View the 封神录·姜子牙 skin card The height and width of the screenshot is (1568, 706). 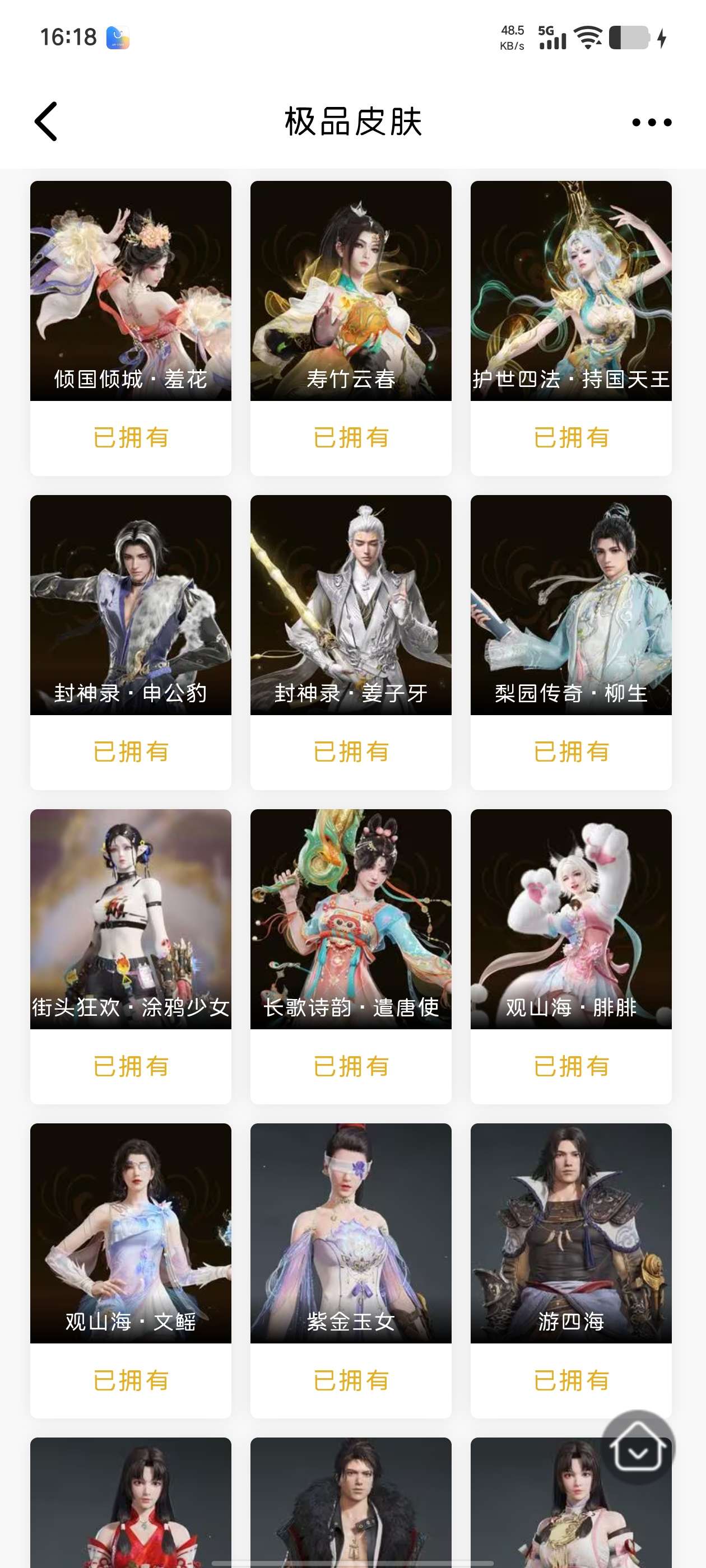(x=351, y=605)
